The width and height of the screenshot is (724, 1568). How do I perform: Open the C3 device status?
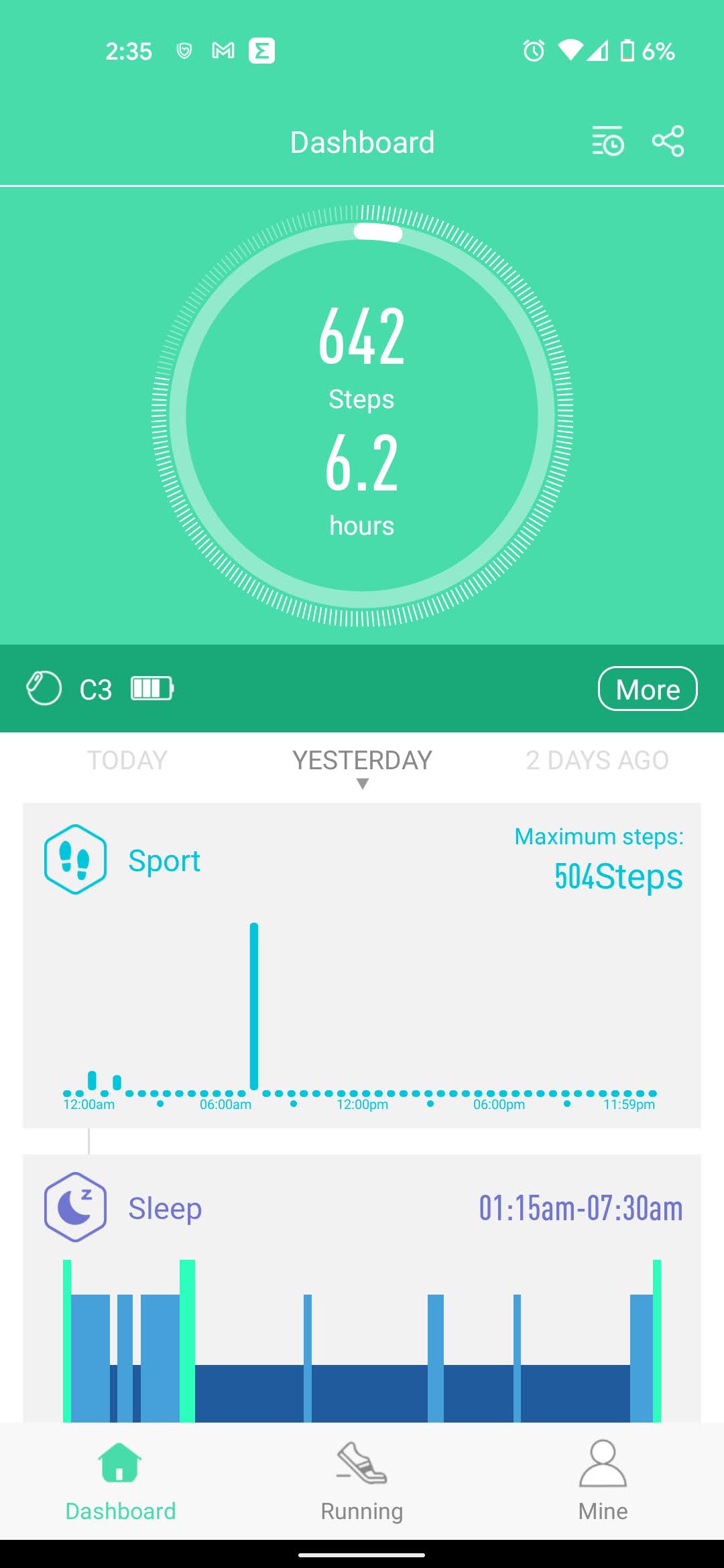97,689
